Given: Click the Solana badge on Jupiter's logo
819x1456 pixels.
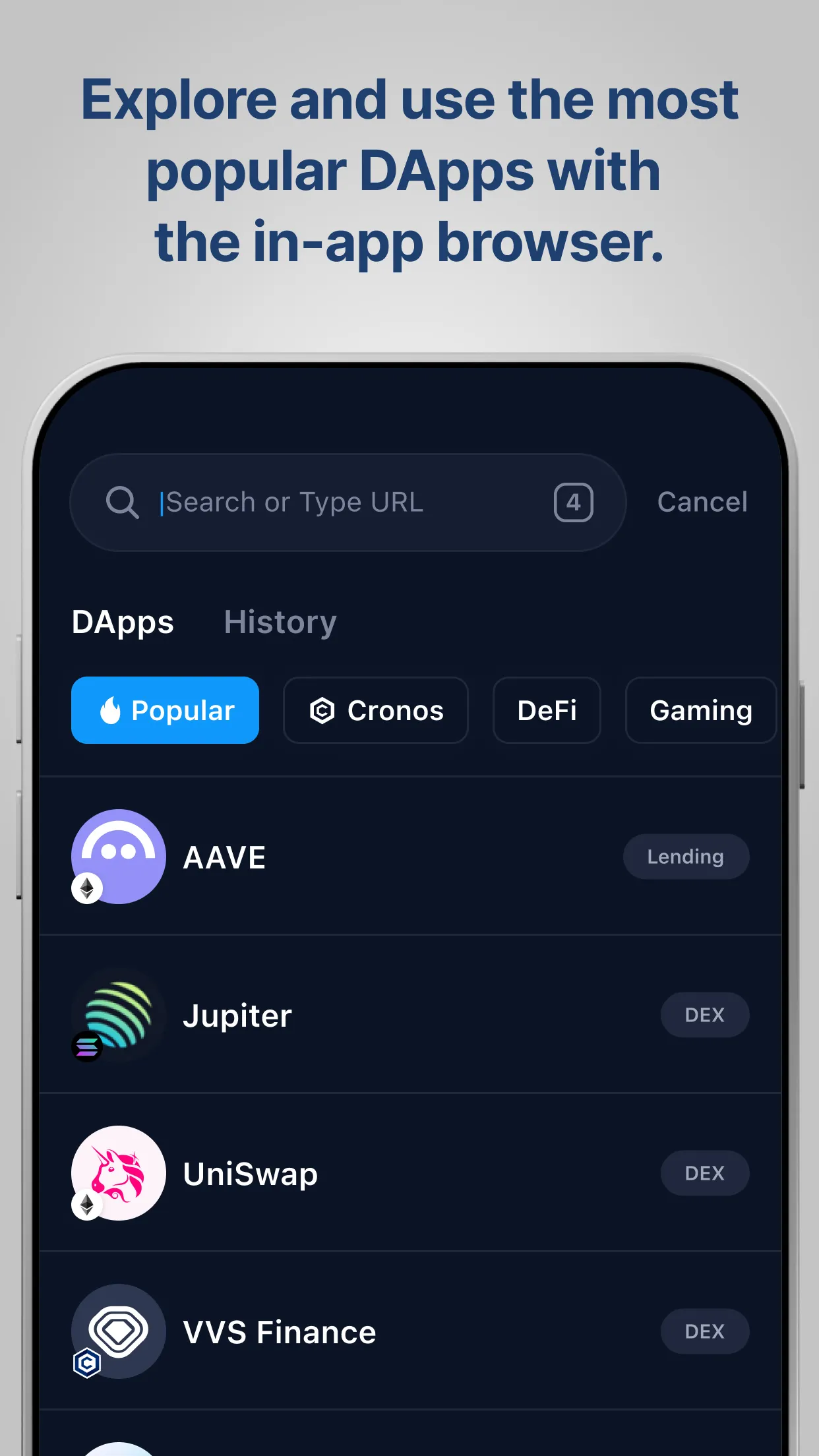Looking at the screenshot, I should pyautogui.click(x=88, y=1045).
